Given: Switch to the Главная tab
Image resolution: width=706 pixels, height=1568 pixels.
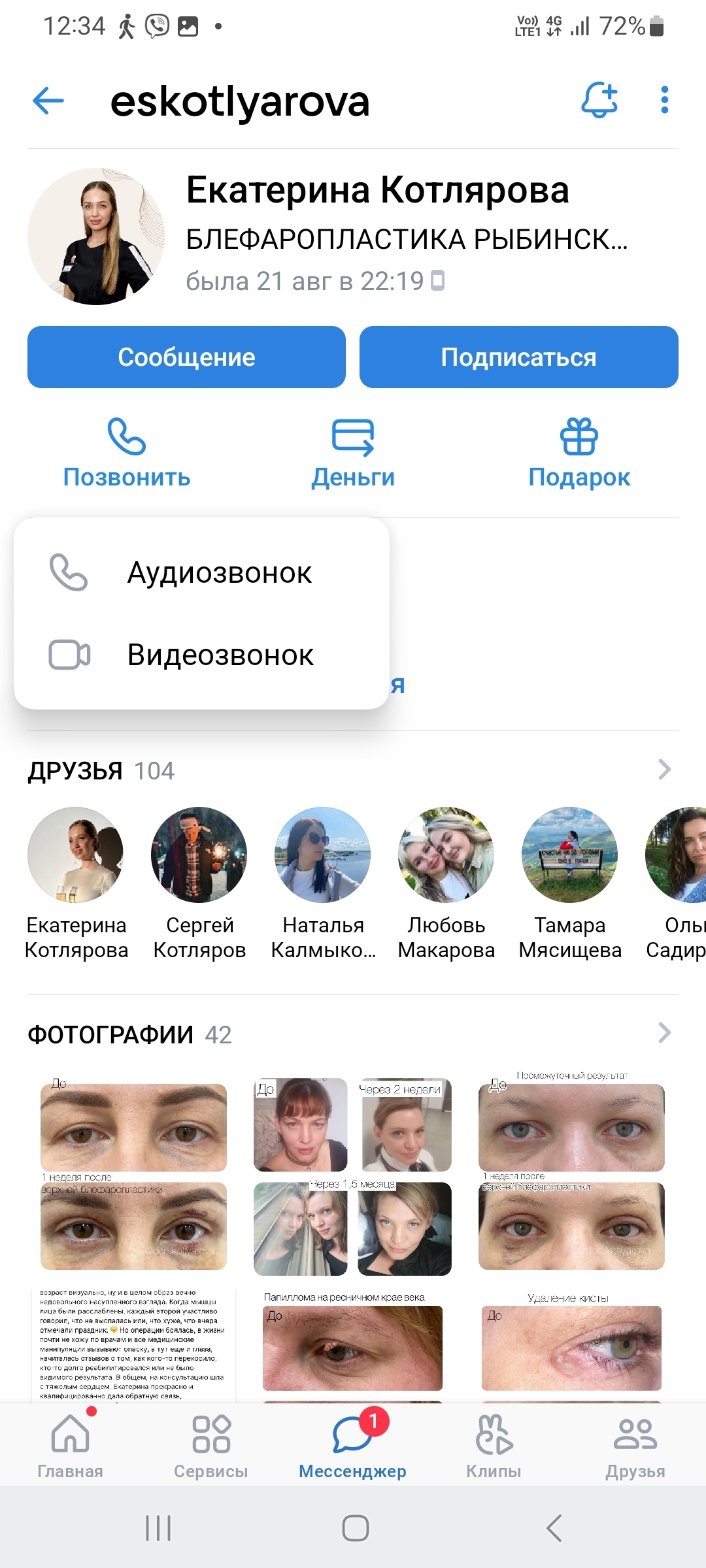Looking at the screenshot, I should point(71,1445).
